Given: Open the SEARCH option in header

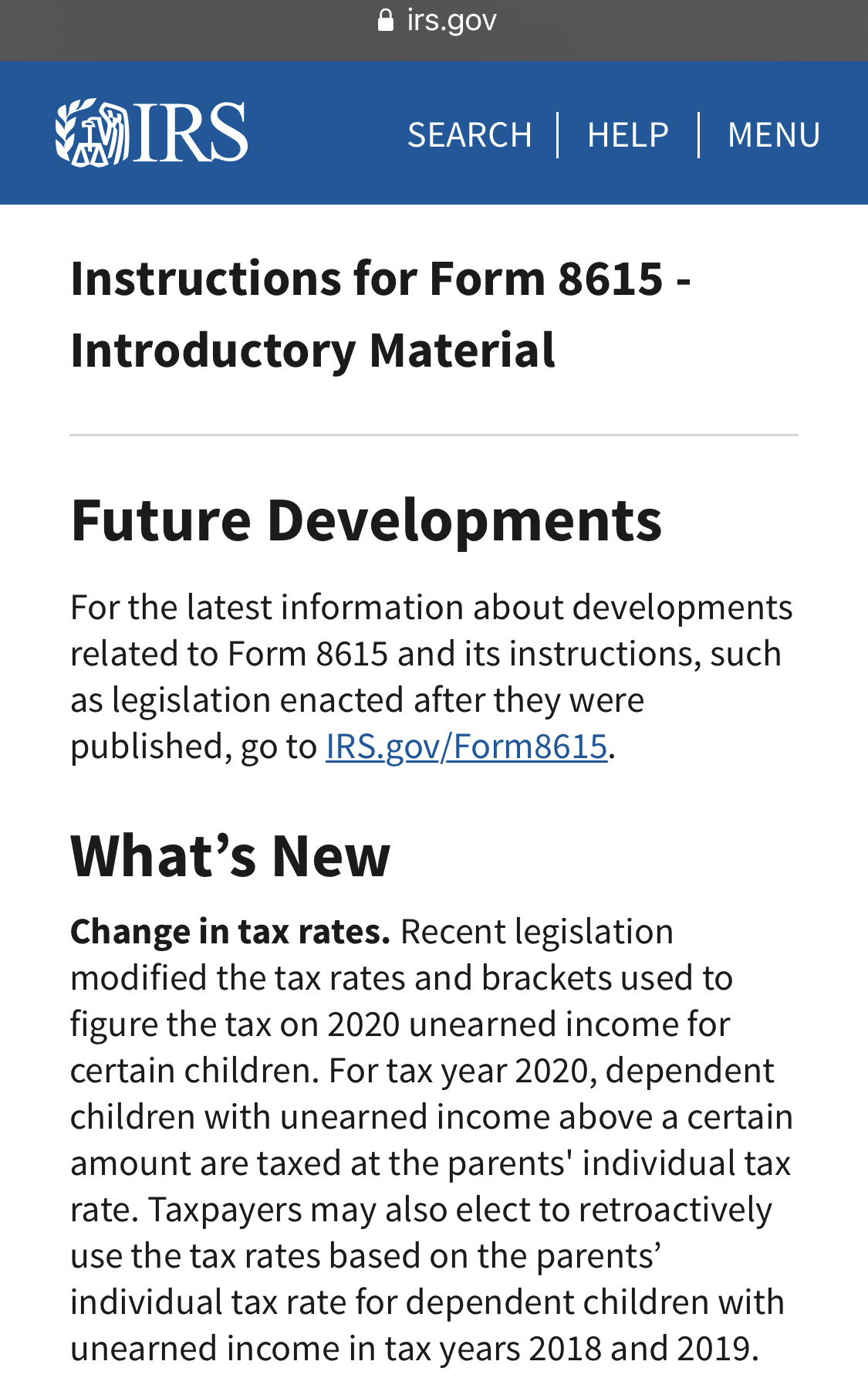Looking at the screenshot, I should click(469, 135).
